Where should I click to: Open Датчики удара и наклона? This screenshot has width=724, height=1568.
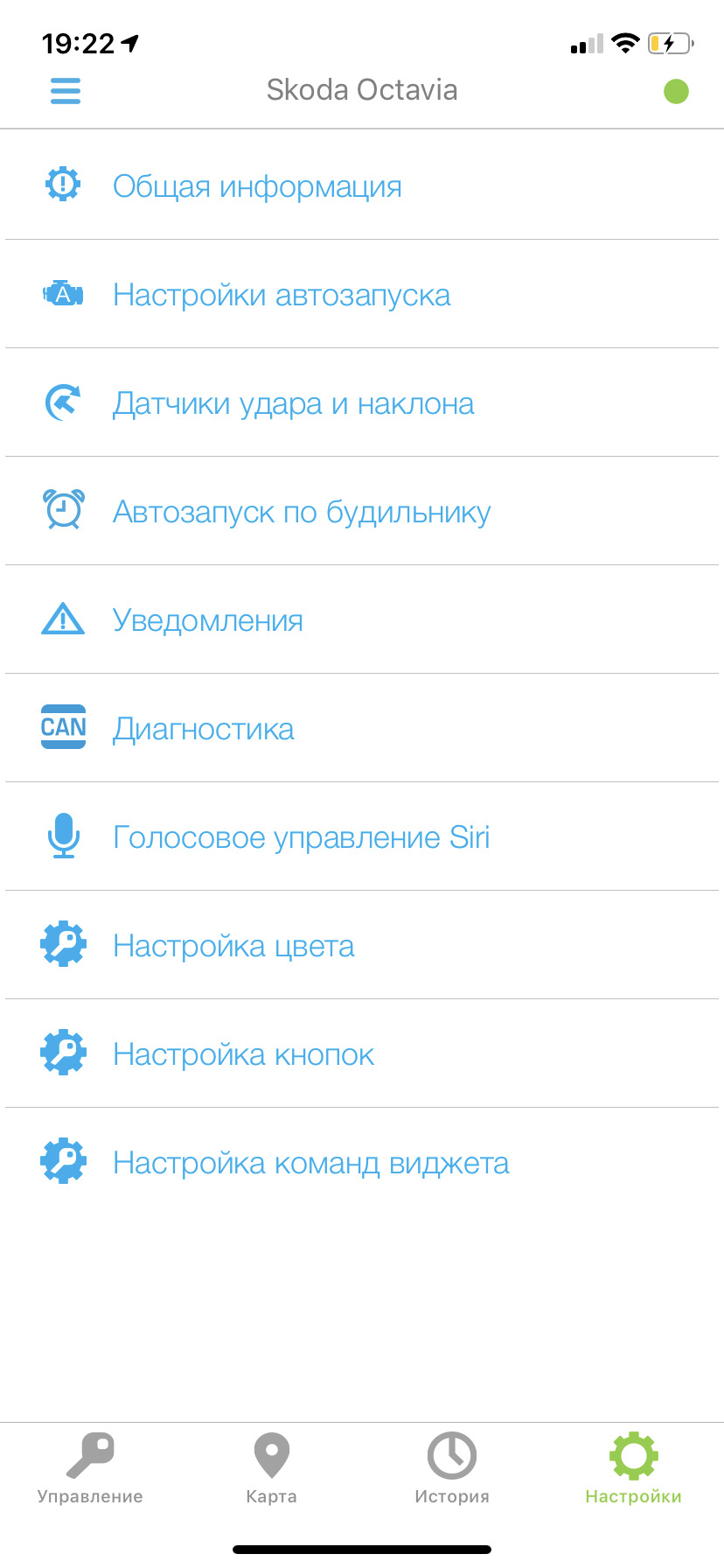coord(293,403)
